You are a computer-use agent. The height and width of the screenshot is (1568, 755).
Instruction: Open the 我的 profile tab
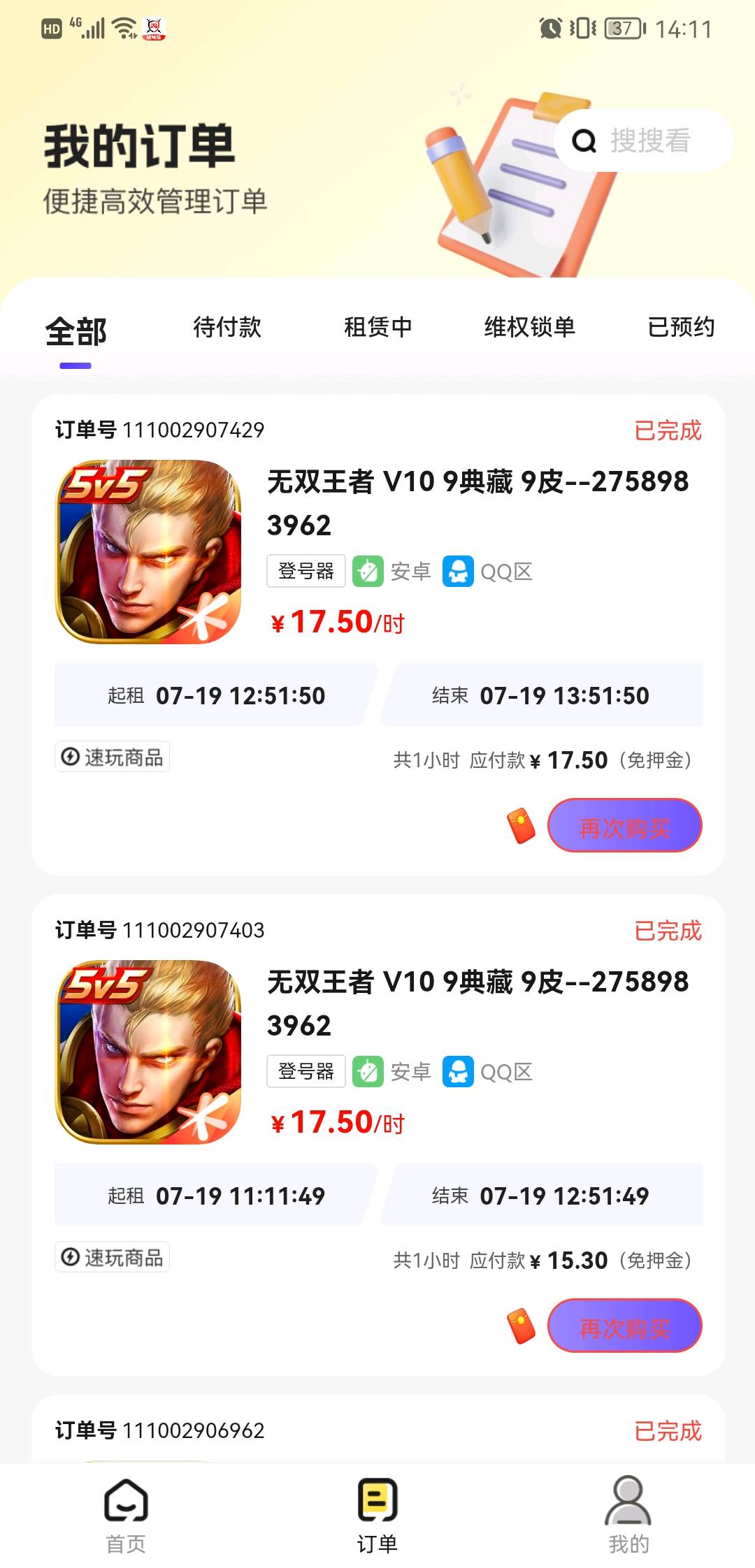tap(628, 1512)
